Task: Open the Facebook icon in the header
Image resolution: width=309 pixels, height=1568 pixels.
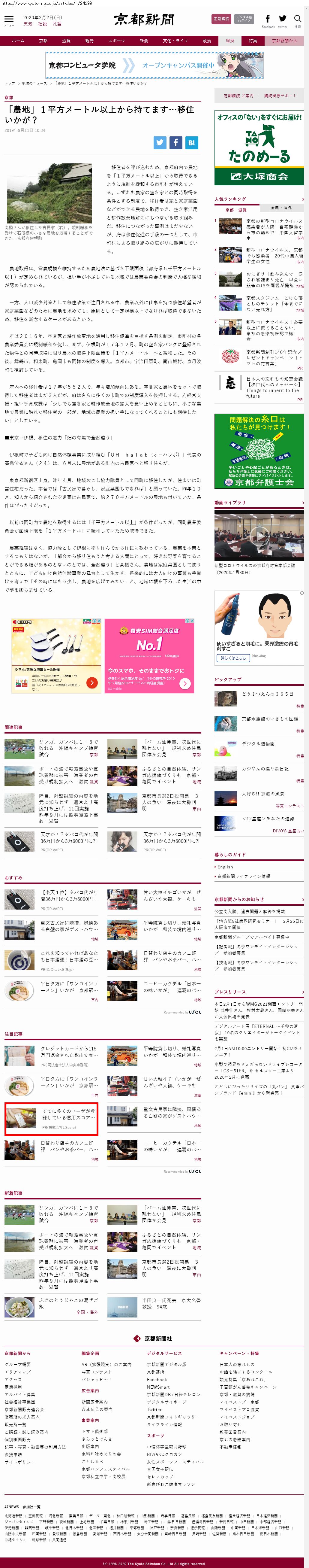Action: (268, 20)
